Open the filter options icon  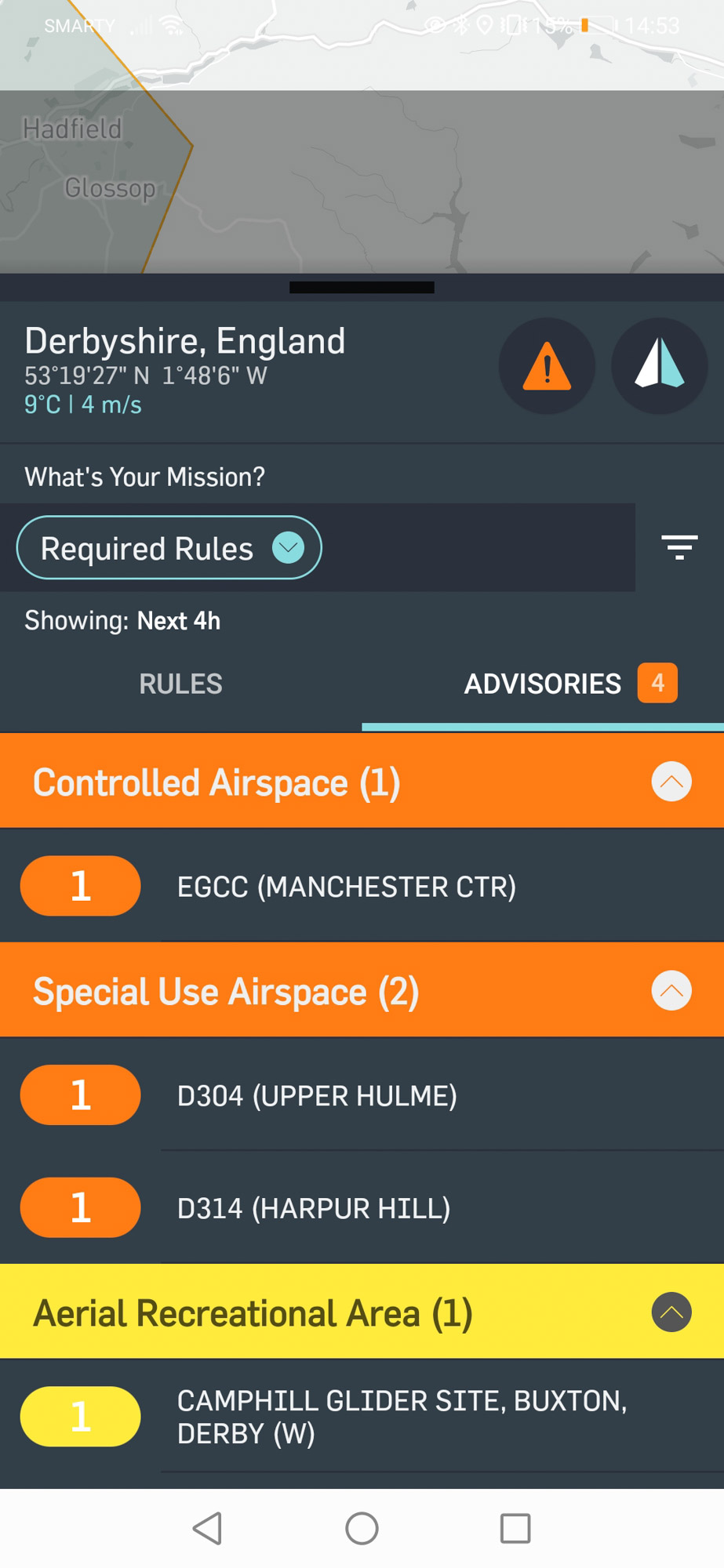pos(679,547)
